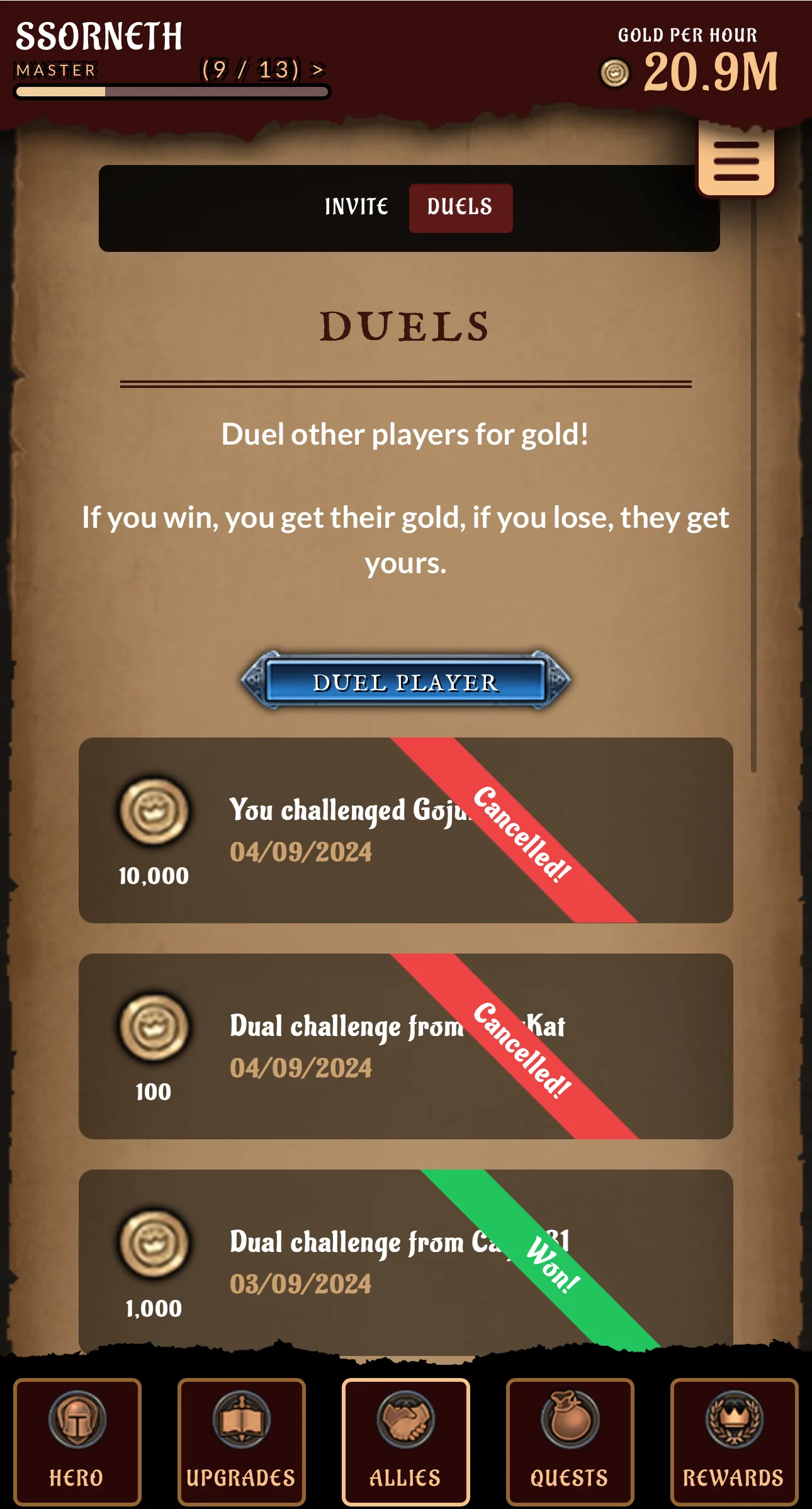Screen dimensions: 812x1509
Task: Switch to the Allies section
Action: coord(405,1441)
